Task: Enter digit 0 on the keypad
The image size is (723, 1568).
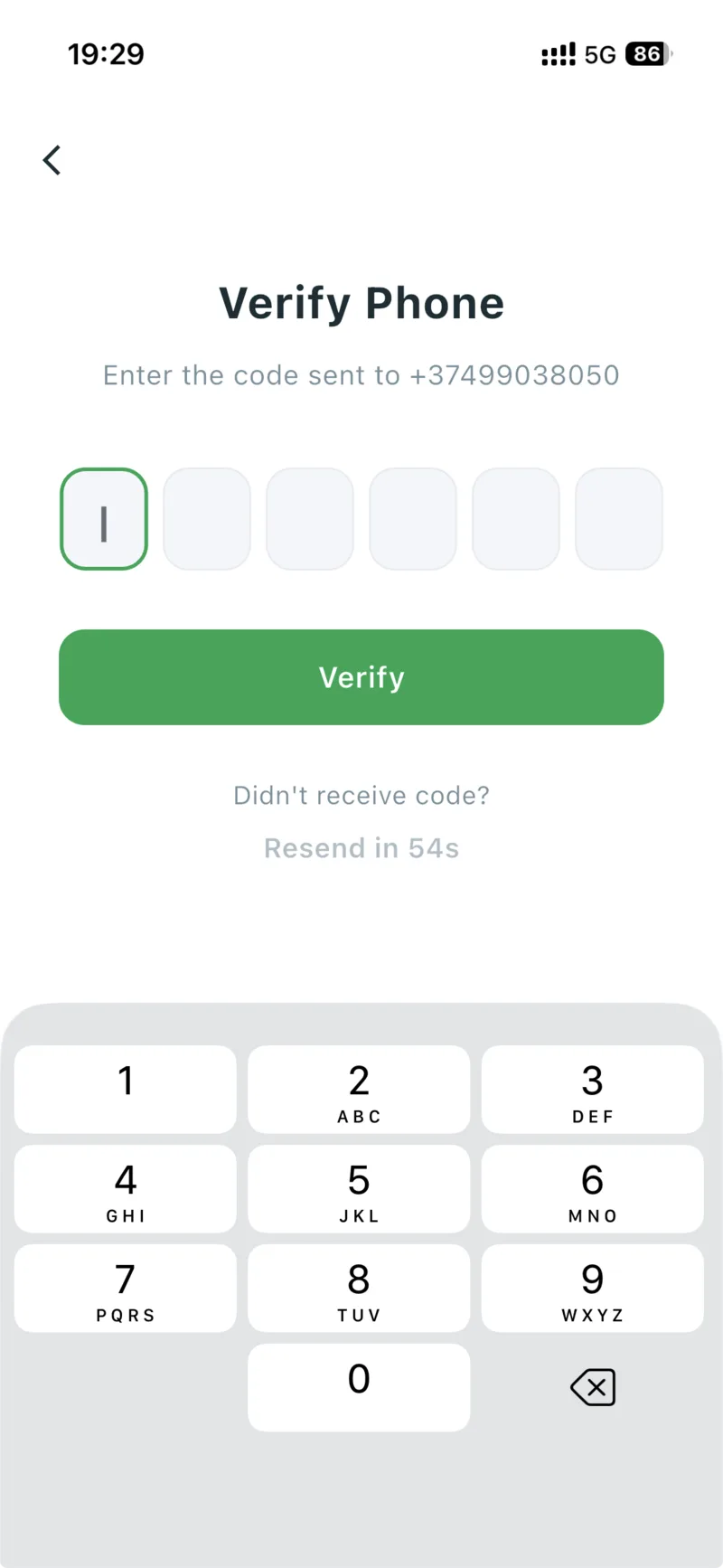Action: [x=359, y=1386]
